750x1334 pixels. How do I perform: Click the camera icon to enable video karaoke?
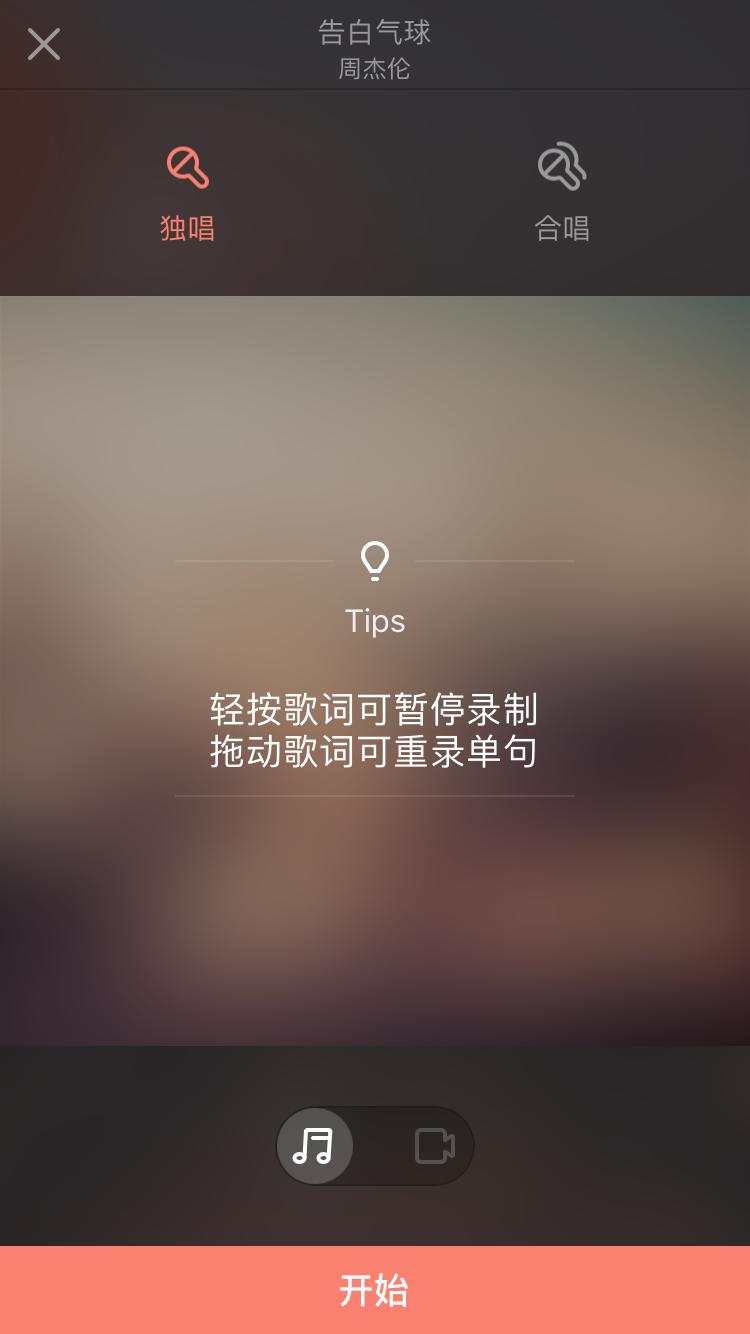coord(434,1146)
